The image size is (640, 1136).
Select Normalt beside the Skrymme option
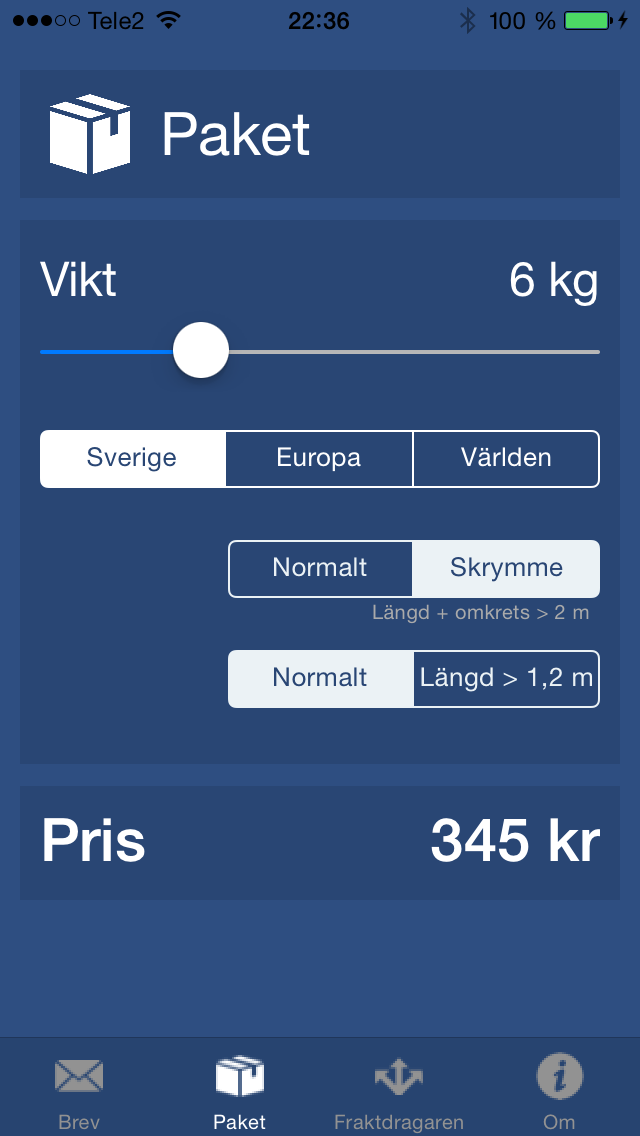click(x=320, y=568)
